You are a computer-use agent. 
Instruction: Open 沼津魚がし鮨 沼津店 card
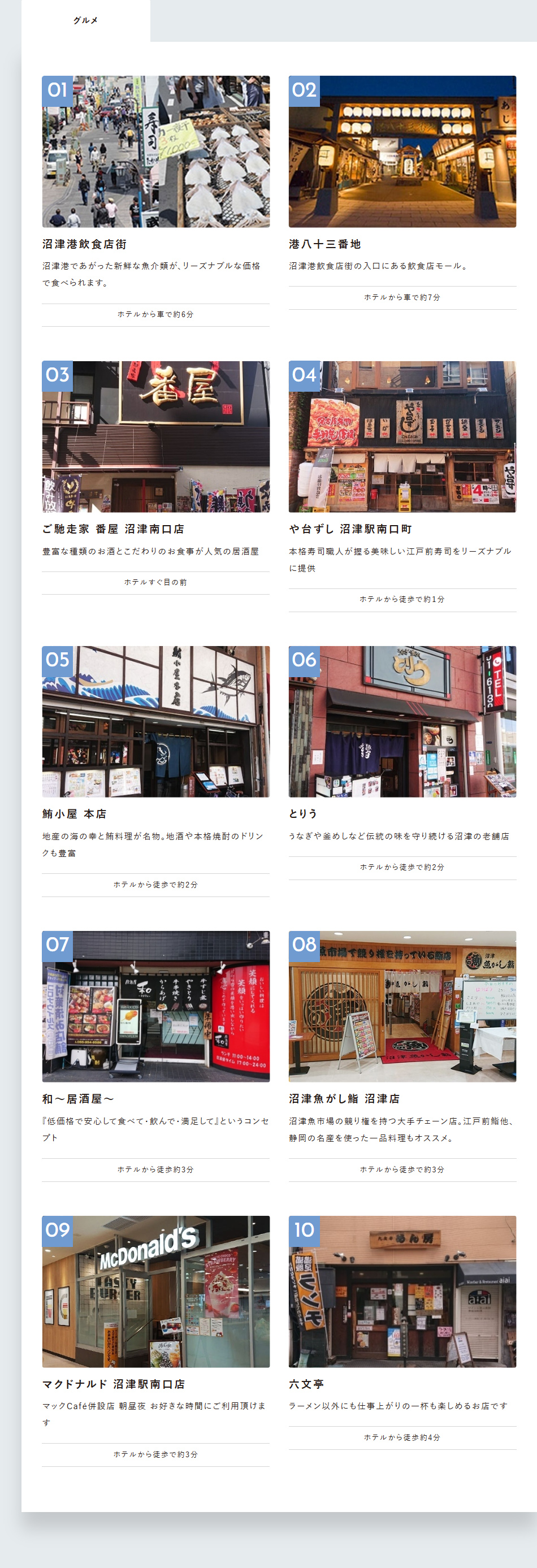pos(402,1006)
